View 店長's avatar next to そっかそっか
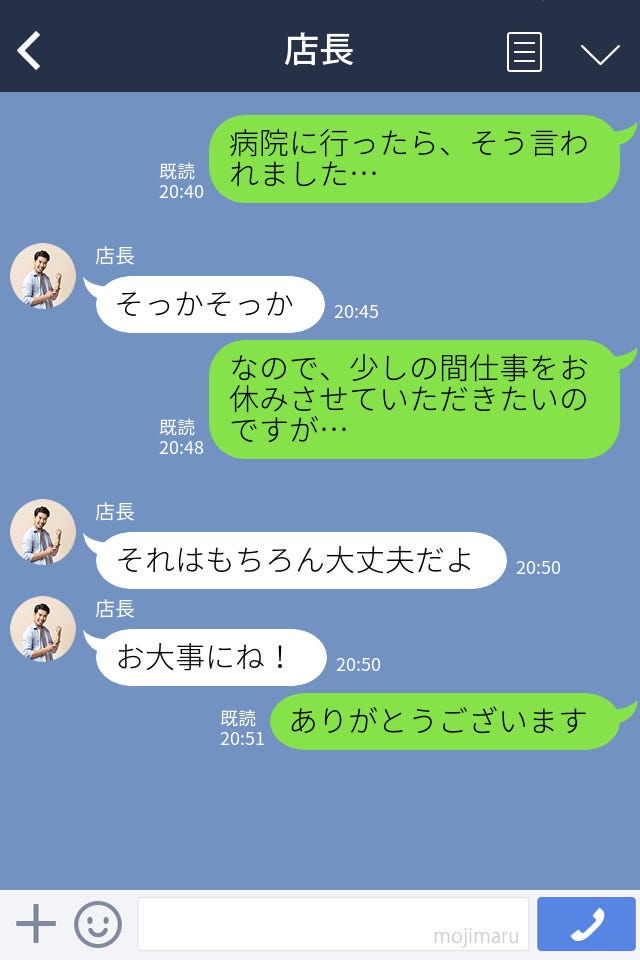640x960 pixels. (43, 276)
